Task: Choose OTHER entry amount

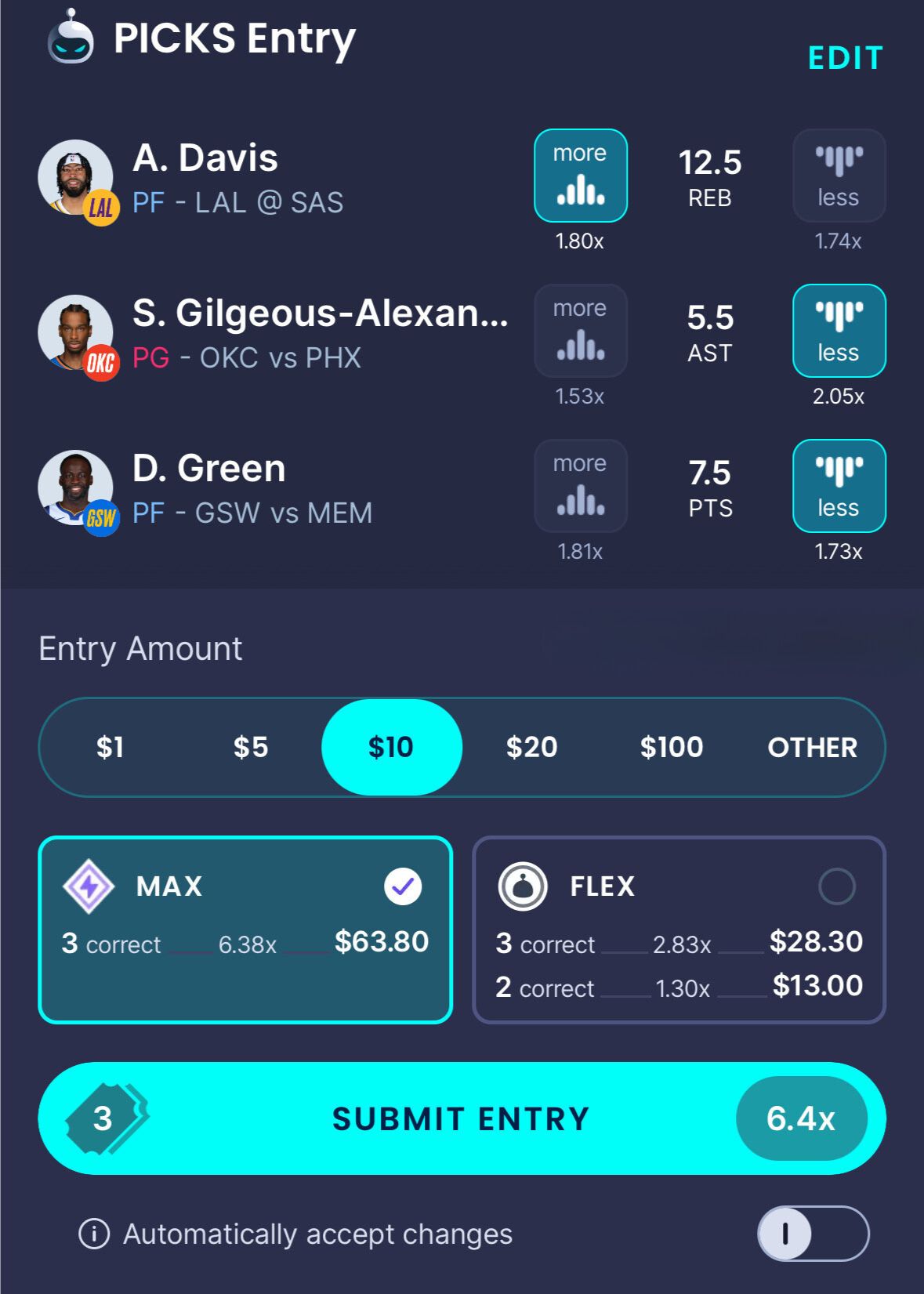Action: coord(812,747)
